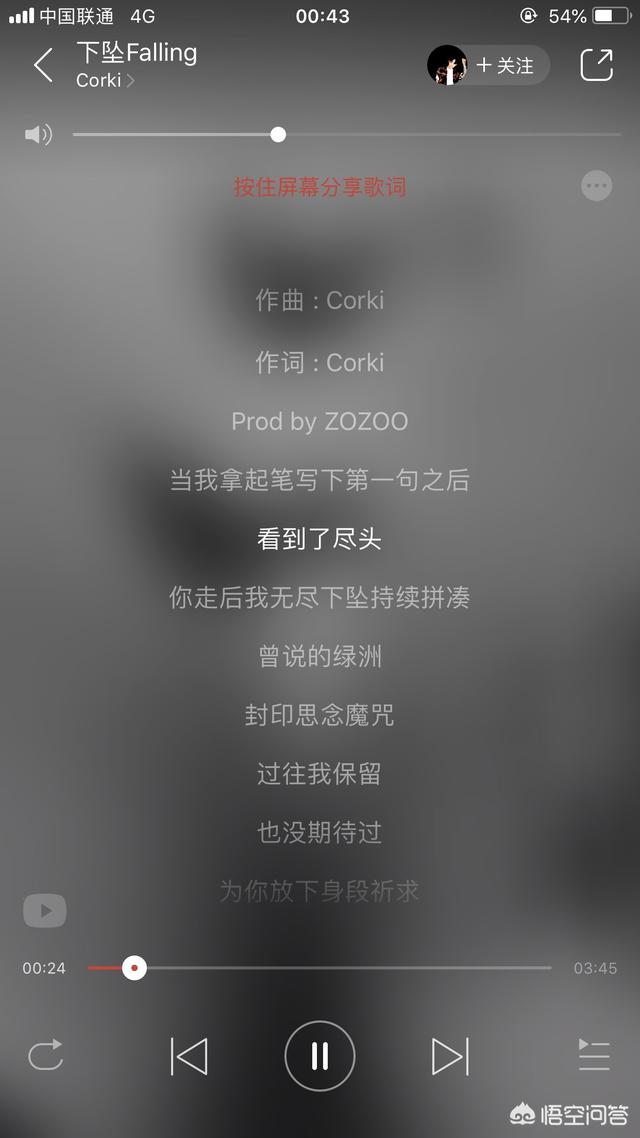The width and height of the screenshot is (640, 1138).
Task: Skip to the previous track
Action: pyautogui.click(x=189, y=1055)
